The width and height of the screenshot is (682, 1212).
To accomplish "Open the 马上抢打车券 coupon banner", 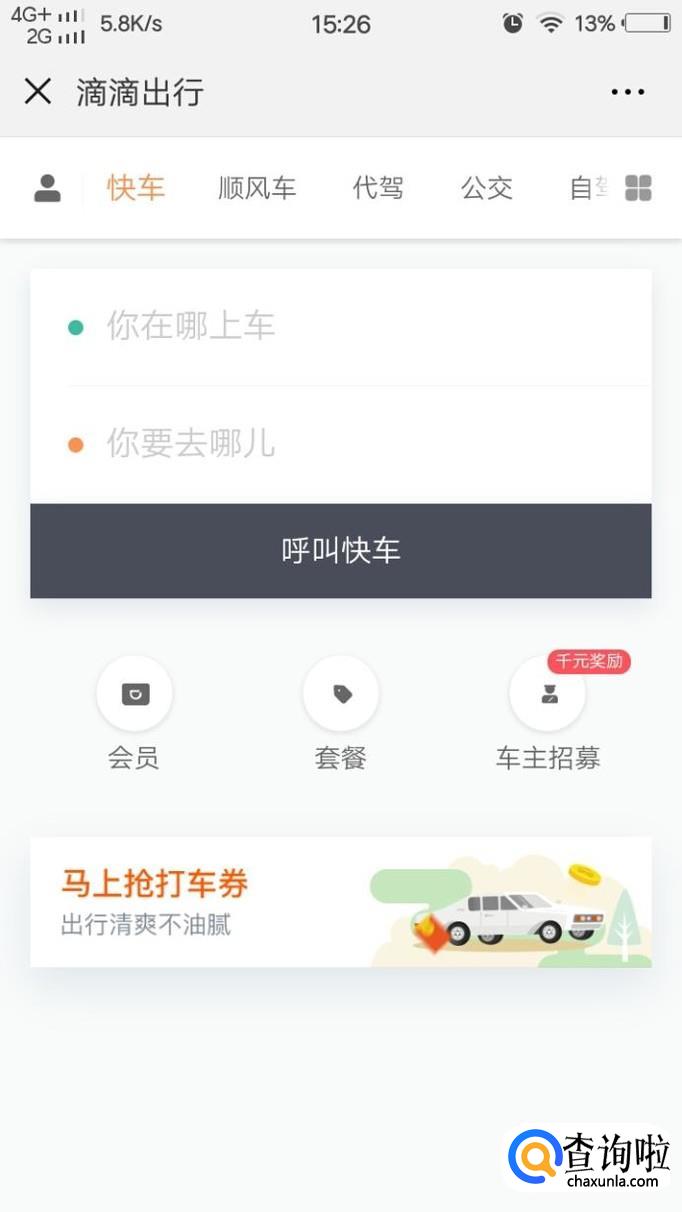I will pos(340,902).
